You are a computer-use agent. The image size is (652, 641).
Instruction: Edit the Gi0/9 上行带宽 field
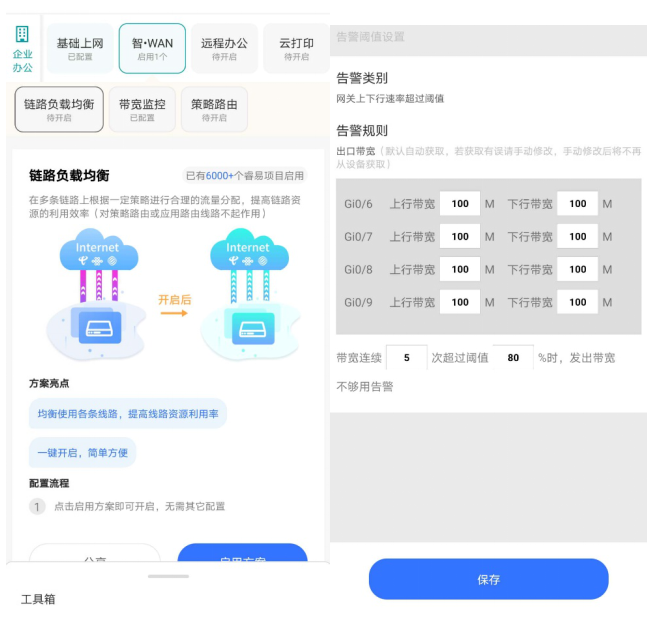click(460, 302)
